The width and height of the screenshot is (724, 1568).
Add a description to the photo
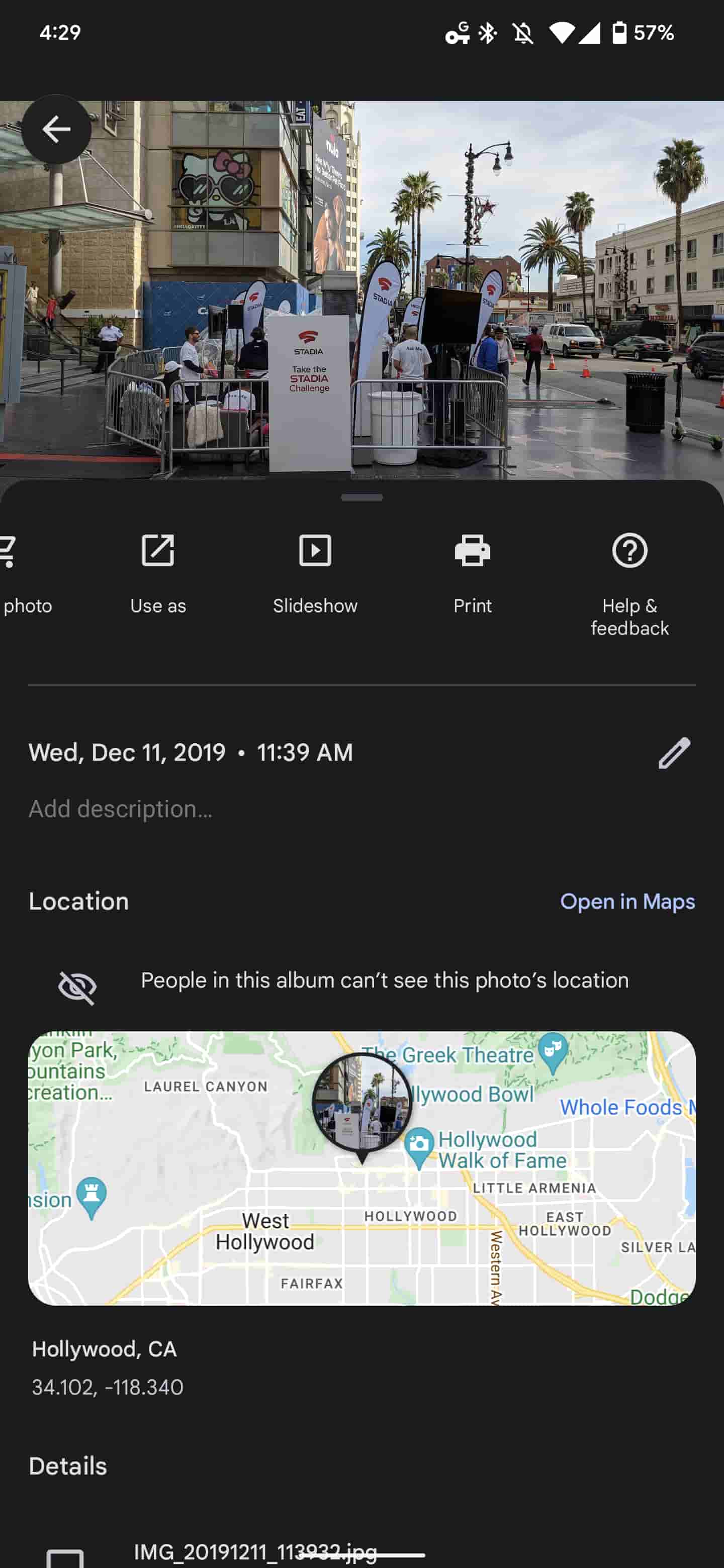(x=121, y=809)
